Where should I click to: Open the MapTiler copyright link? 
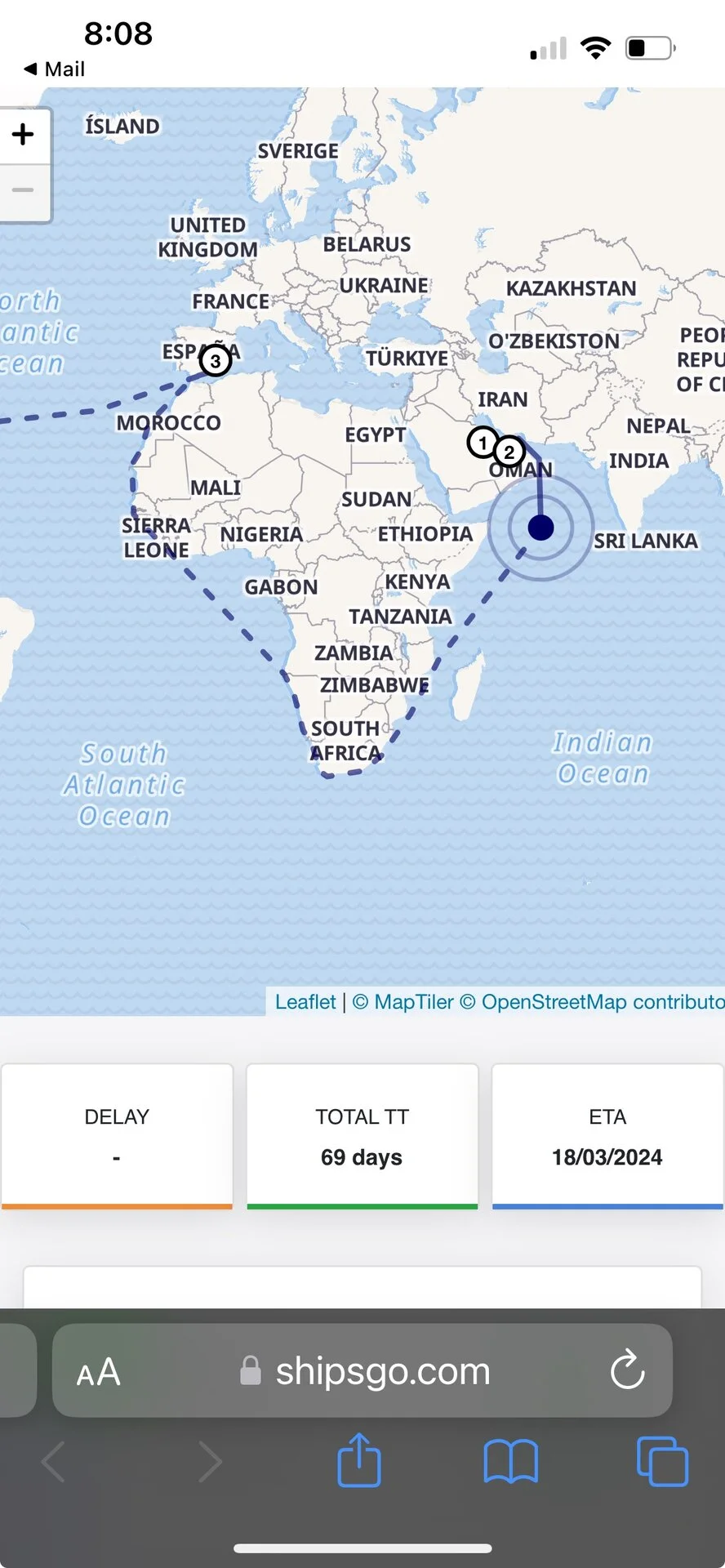[x=403, y=1002]
